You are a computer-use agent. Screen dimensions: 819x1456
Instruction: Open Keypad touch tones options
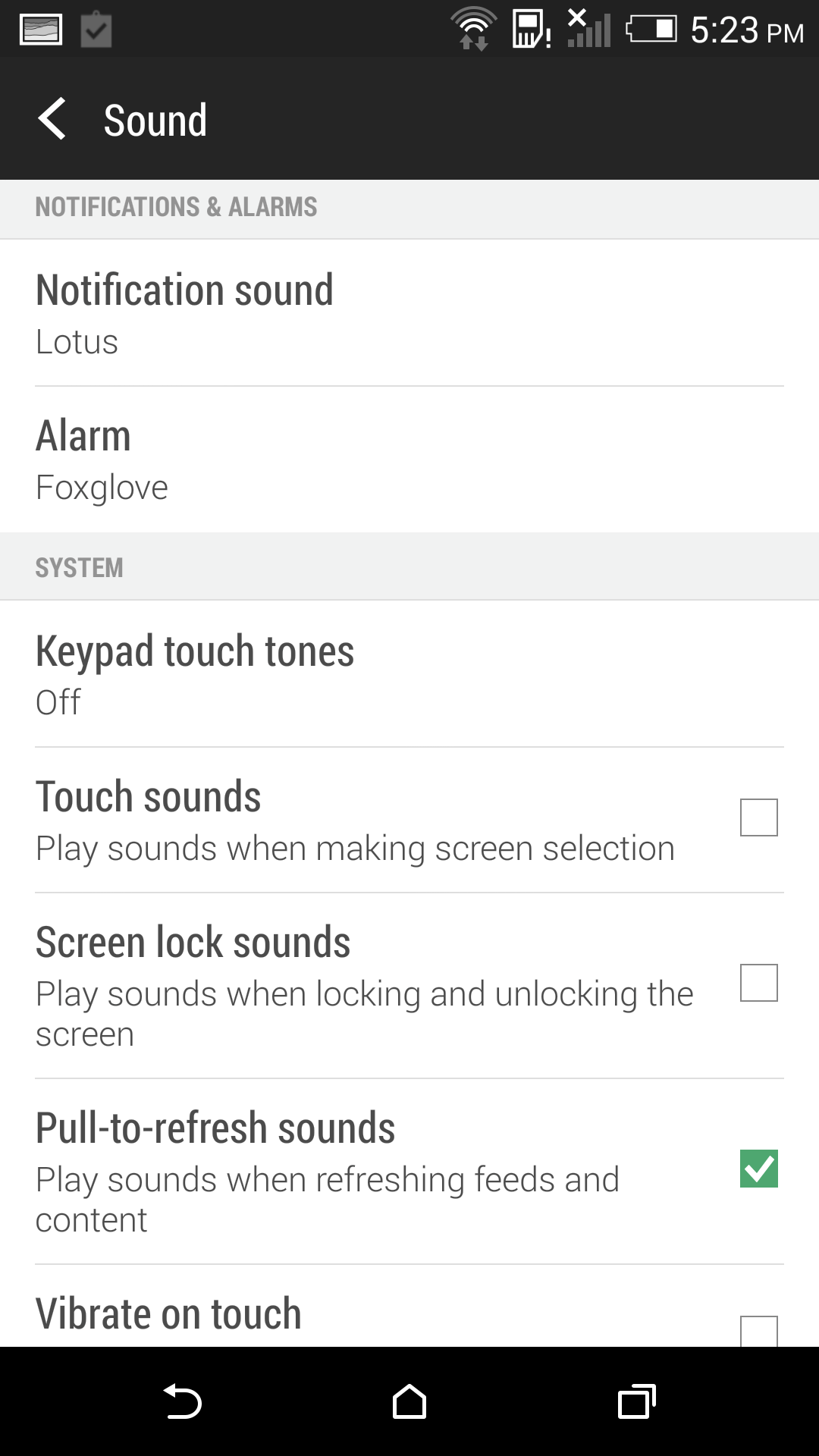[409, 673]
